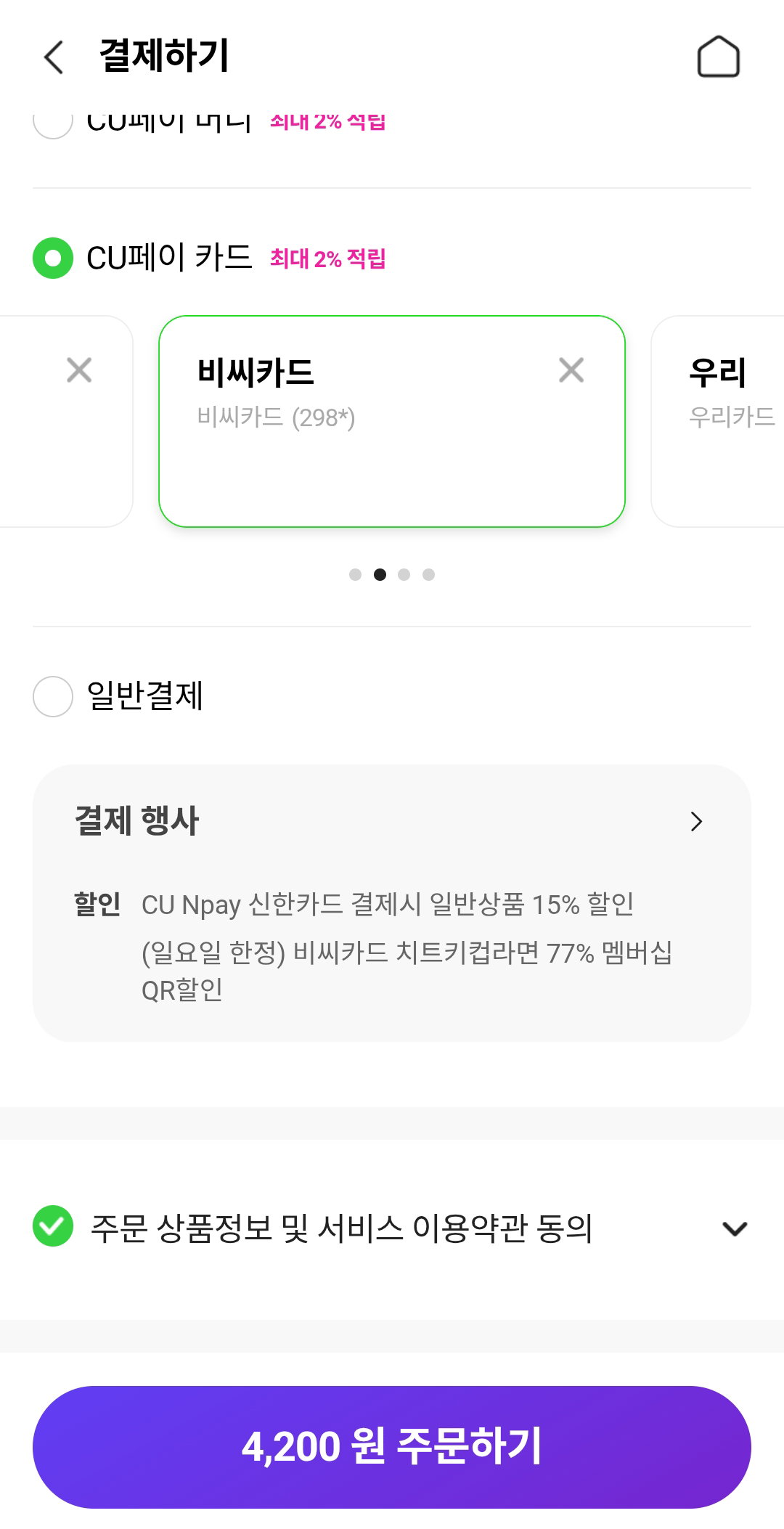Go back from the 결제하기 page
This screenshot has height=1529, width=784.
pos(54,57)
